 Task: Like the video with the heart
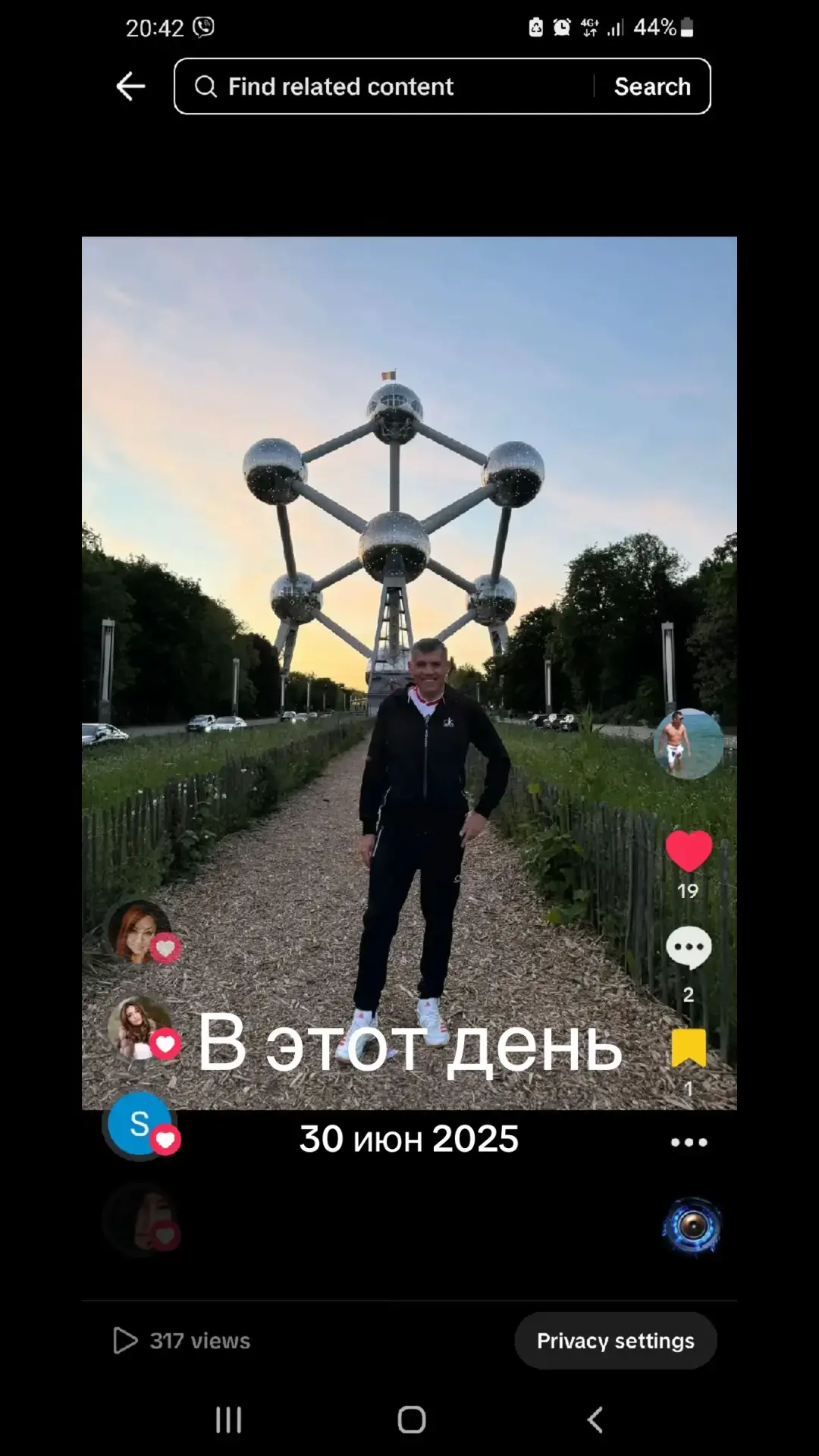coord(689,851)
